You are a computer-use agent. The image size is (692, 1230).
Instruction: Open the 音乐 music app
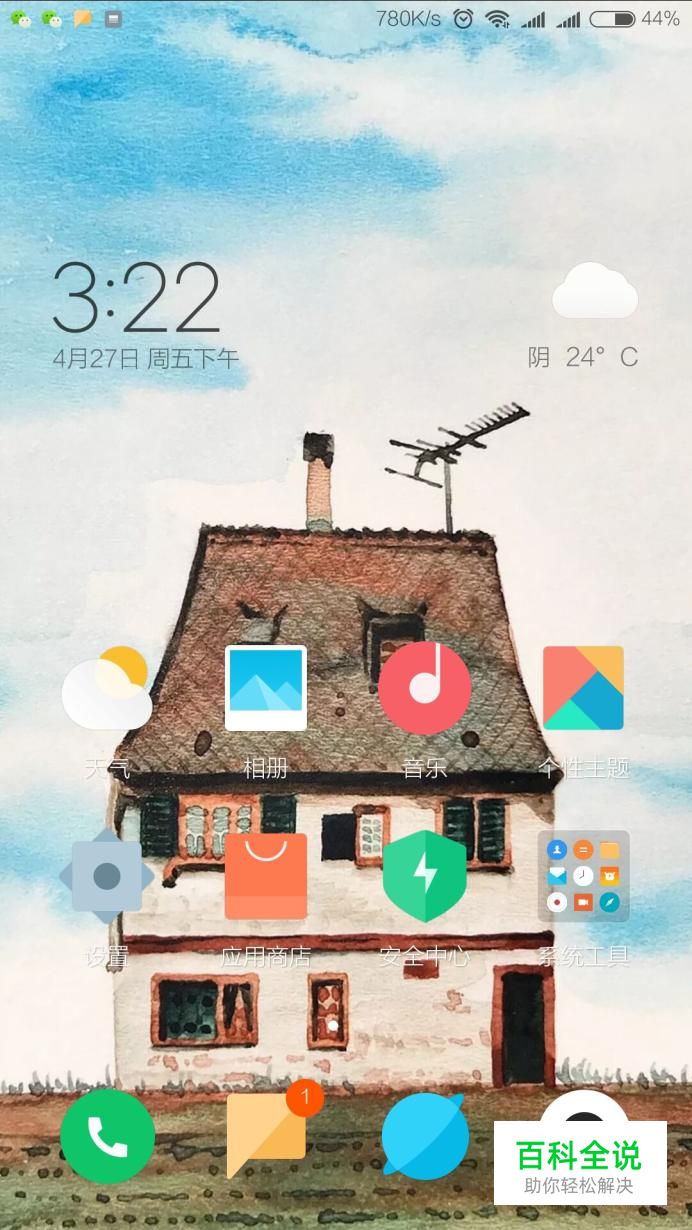click(x=425, y=688)
